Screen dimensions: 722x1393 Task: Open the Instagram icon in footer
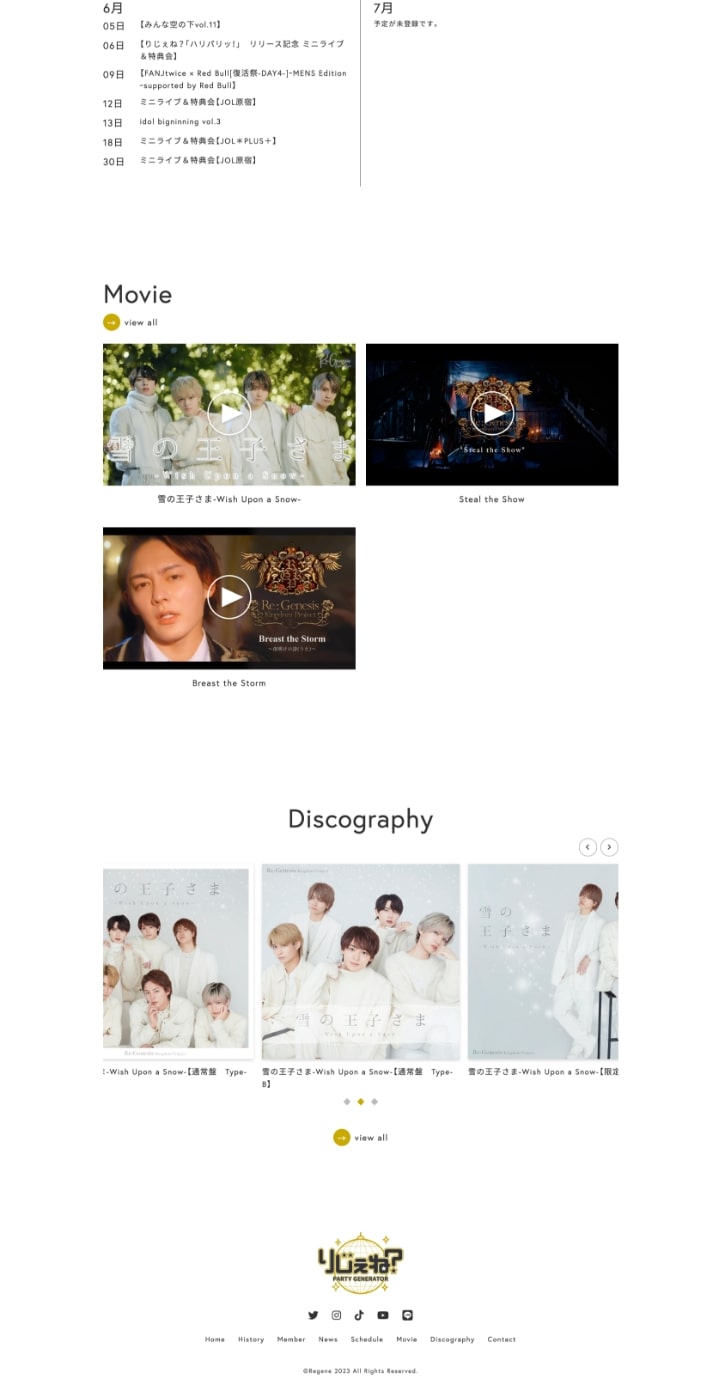[336, 1315]
